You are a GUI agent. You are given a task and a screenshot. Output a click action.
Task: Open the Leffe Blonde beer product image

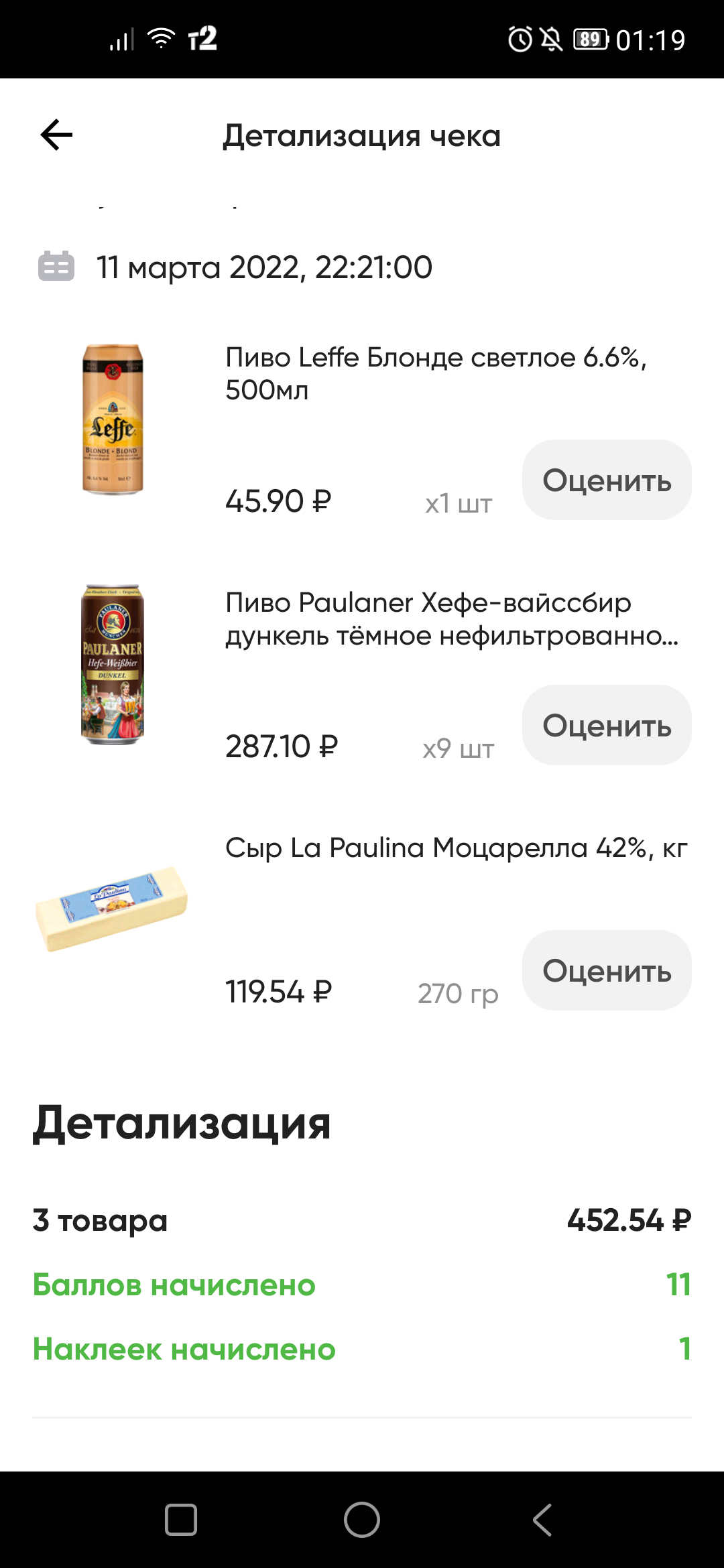pyautogui.click(x=113, y=420)
